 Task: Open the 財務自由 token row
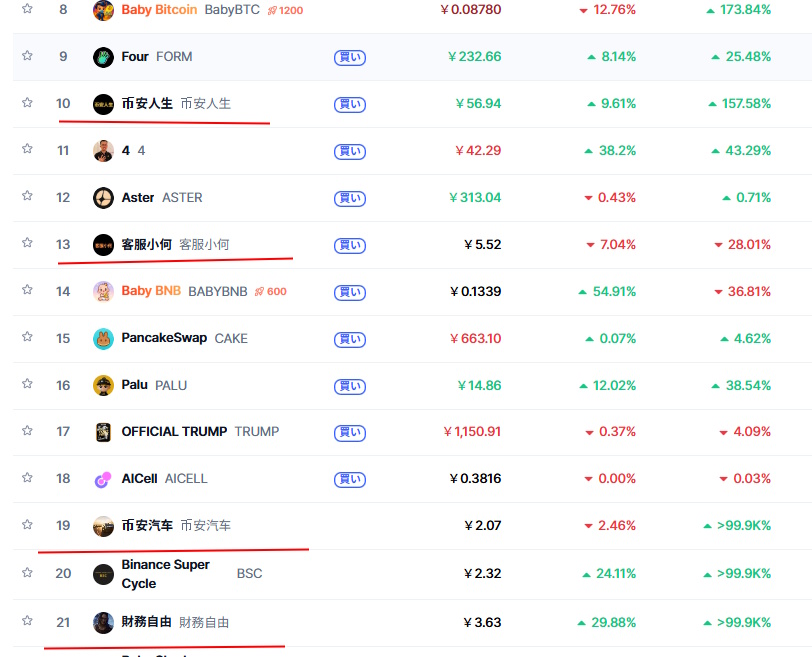pos(147,622)
